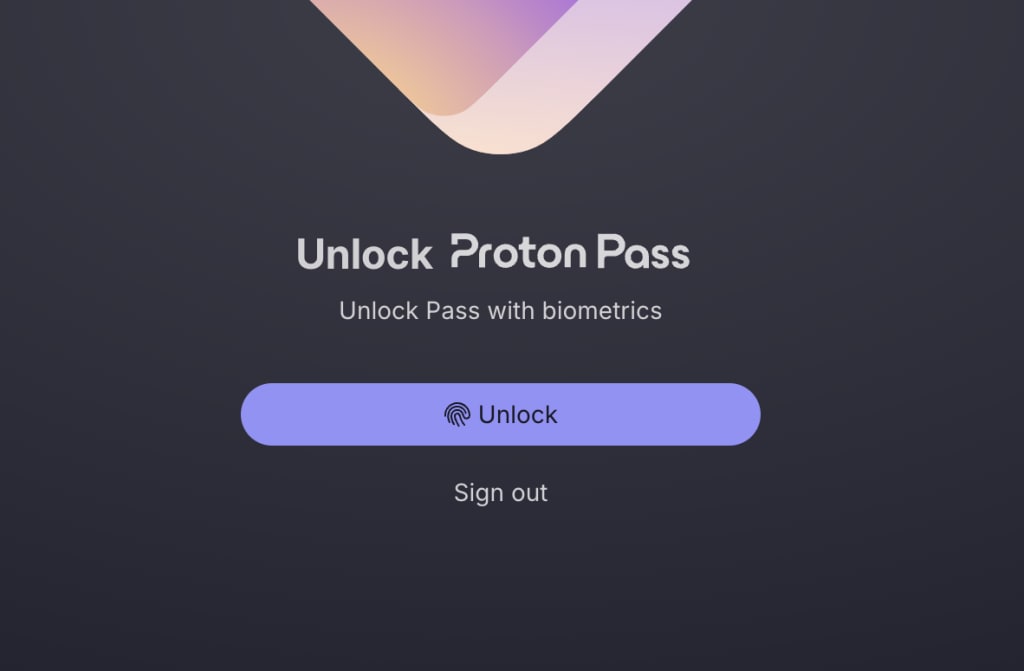This screenshot has height=671, width=1024.
Task: Sign out of Proton Pass
Action: (500, 493)
